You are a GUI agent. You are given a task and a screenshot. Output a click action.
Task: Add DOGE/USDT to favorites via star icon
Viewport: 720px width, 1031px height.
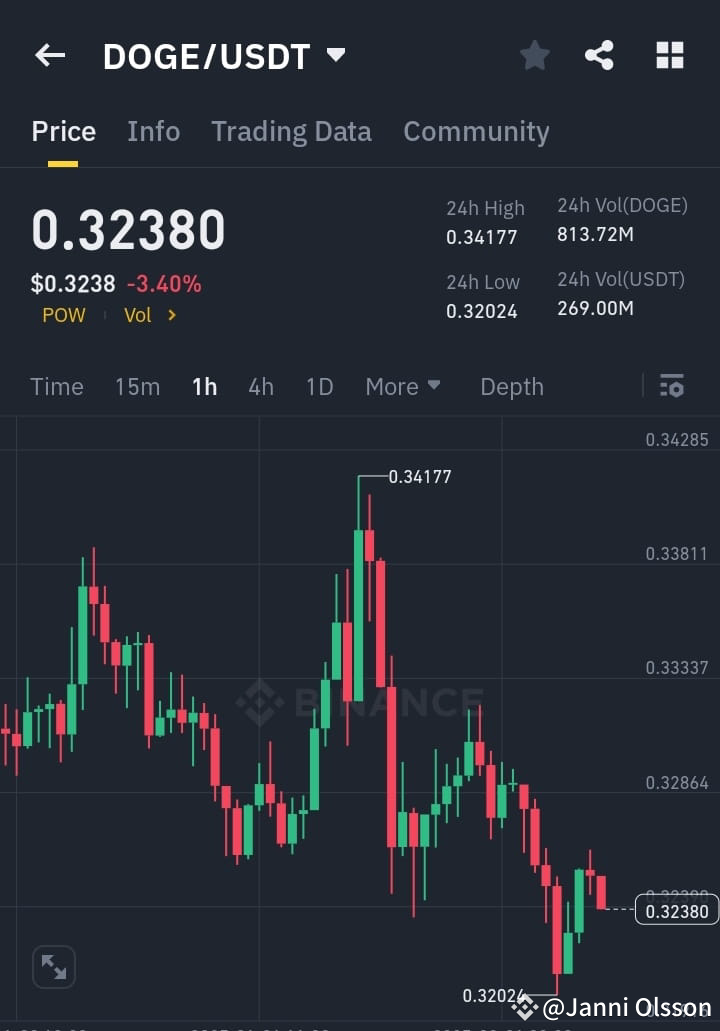(534, 55)
